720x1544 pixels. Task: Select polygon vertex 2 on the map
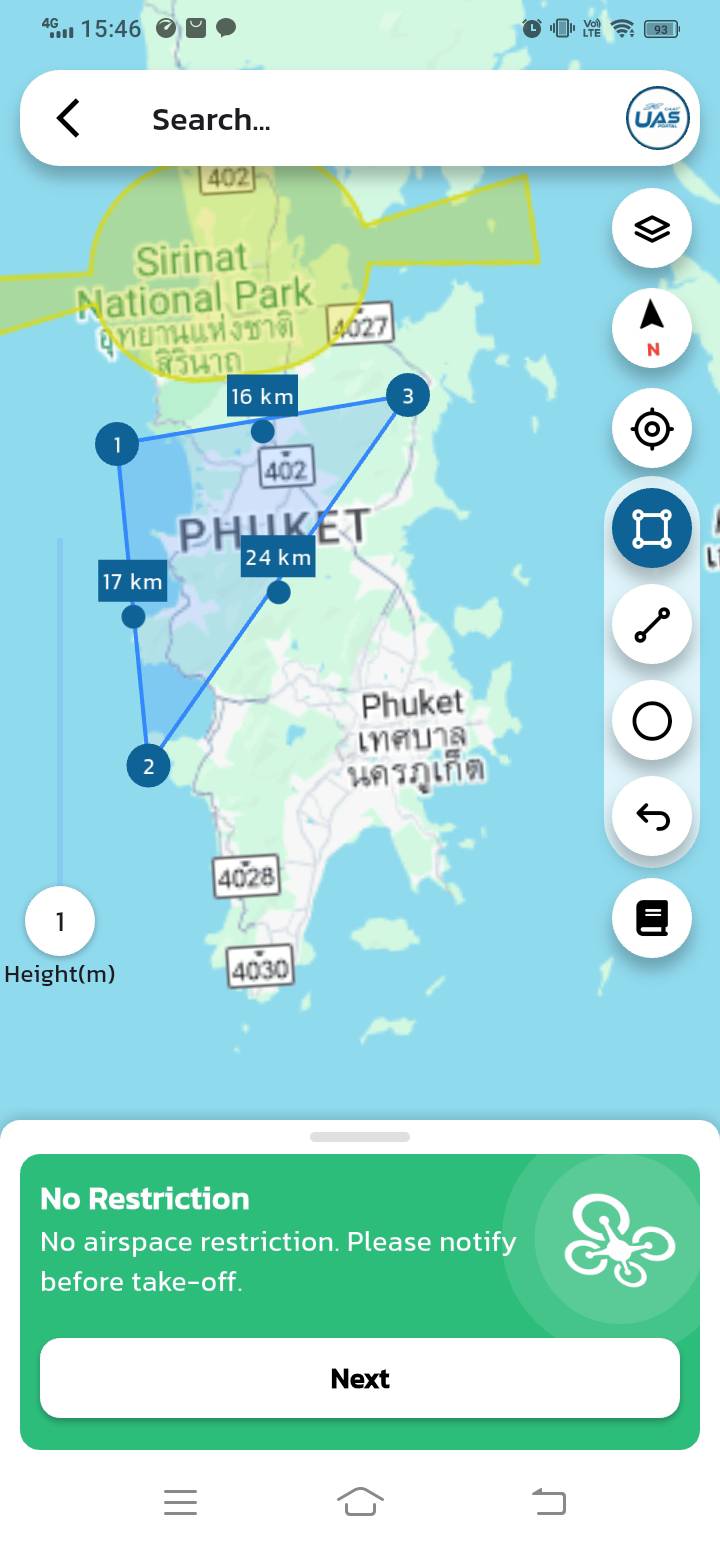click(148, 766)
